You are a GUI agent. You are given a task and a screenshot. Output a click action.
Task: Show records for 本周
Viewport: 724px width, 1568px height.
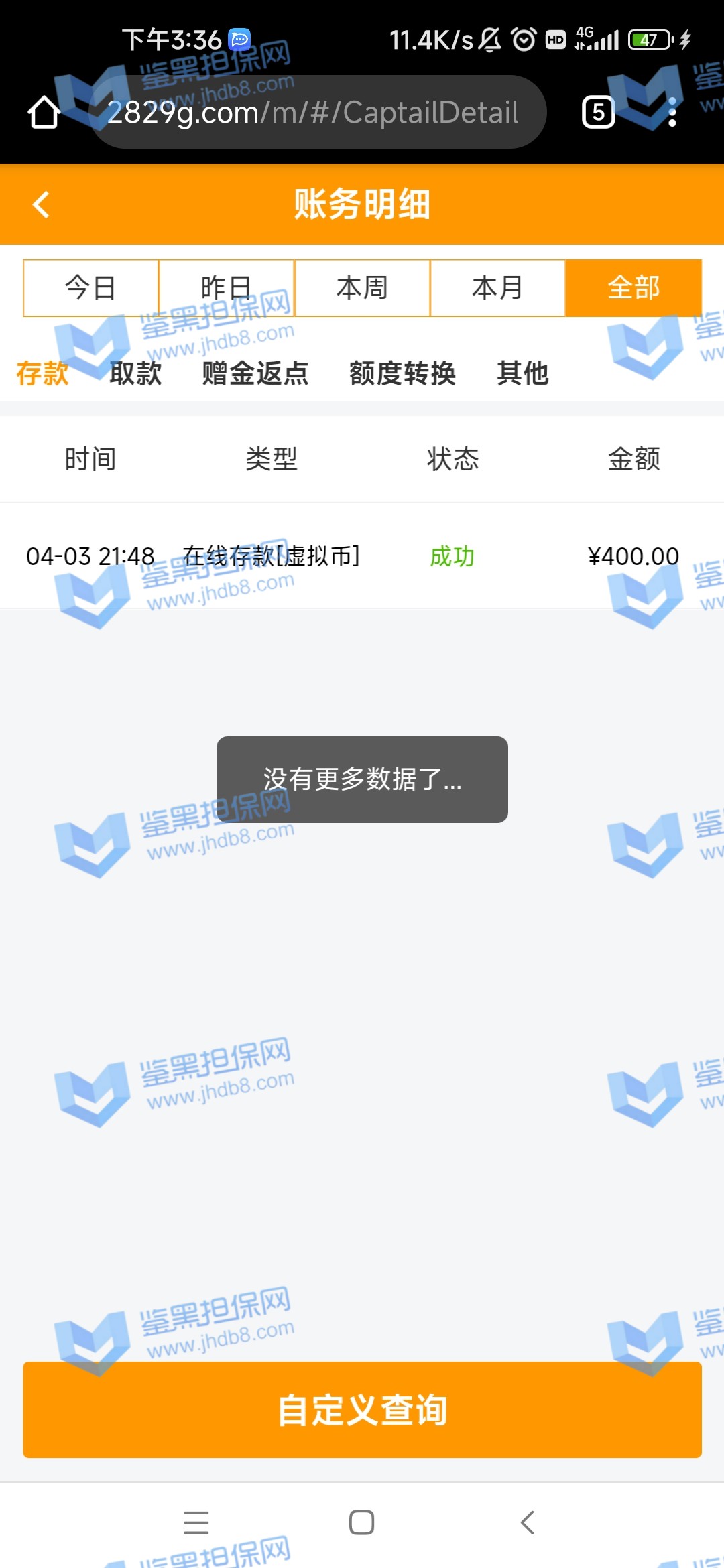(x=362, y=288)
